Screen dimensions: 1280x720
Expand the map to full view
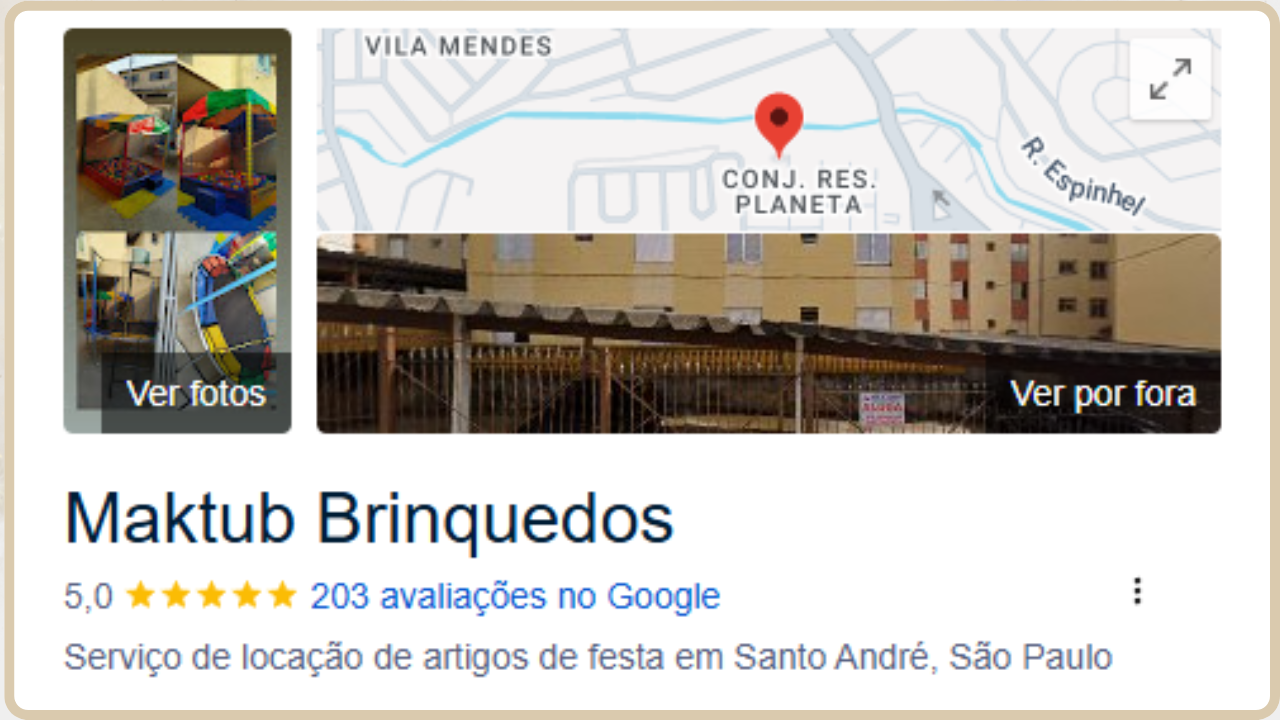(1170, 79)
